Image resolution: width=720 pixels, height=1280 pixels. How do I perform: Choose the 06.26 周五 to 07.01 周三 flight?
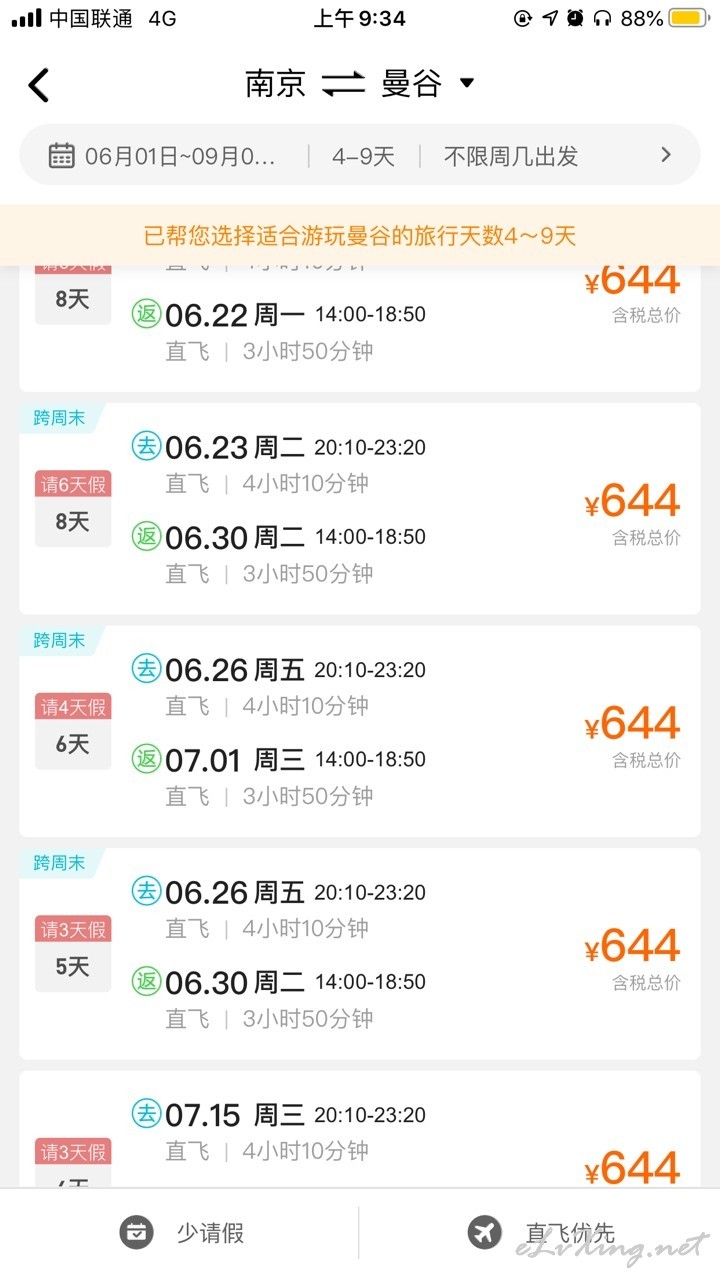360,731
